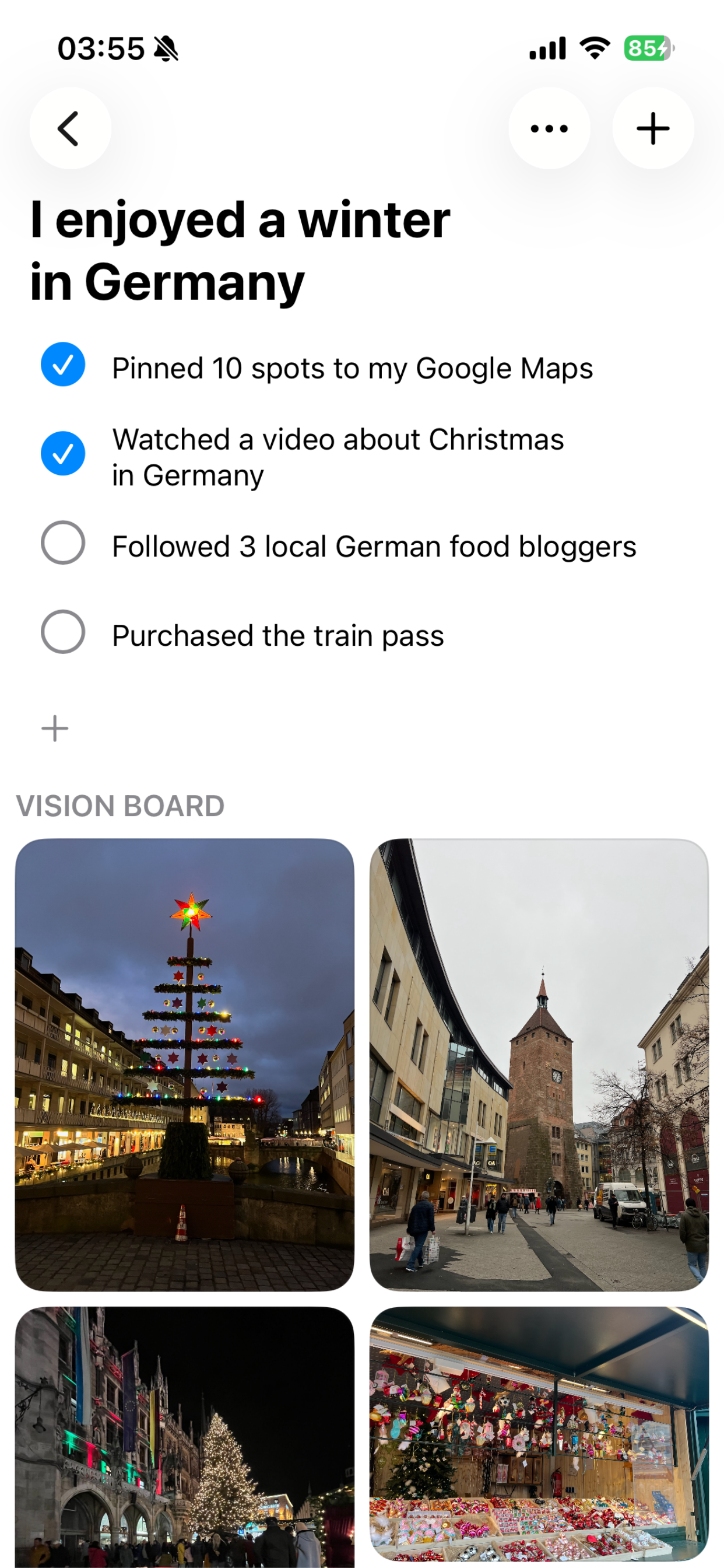Mark 'Purchased the train pass' as done

click(63, 632)
